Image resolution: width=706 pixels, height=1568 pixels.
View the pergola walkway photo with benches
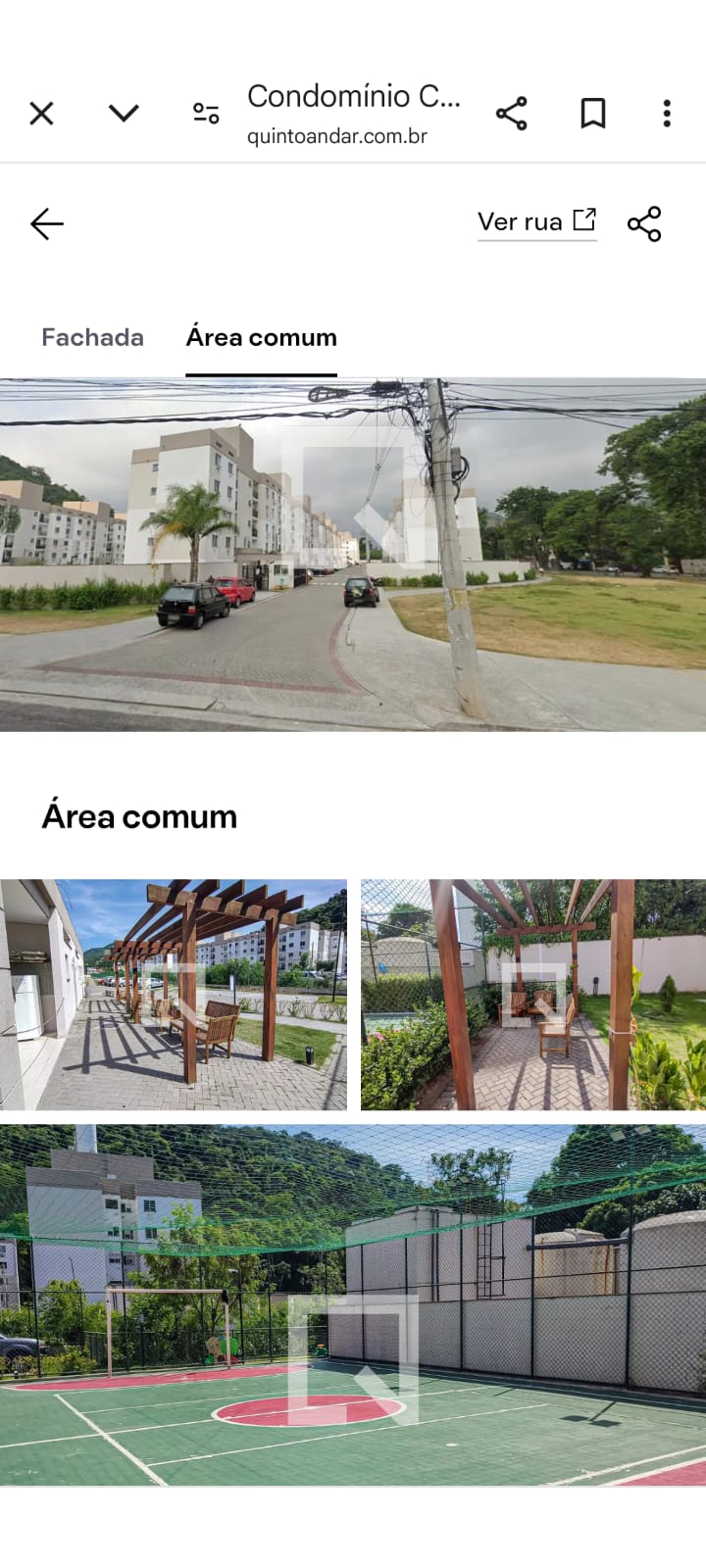pyautogui.click(x=173, y=995)
